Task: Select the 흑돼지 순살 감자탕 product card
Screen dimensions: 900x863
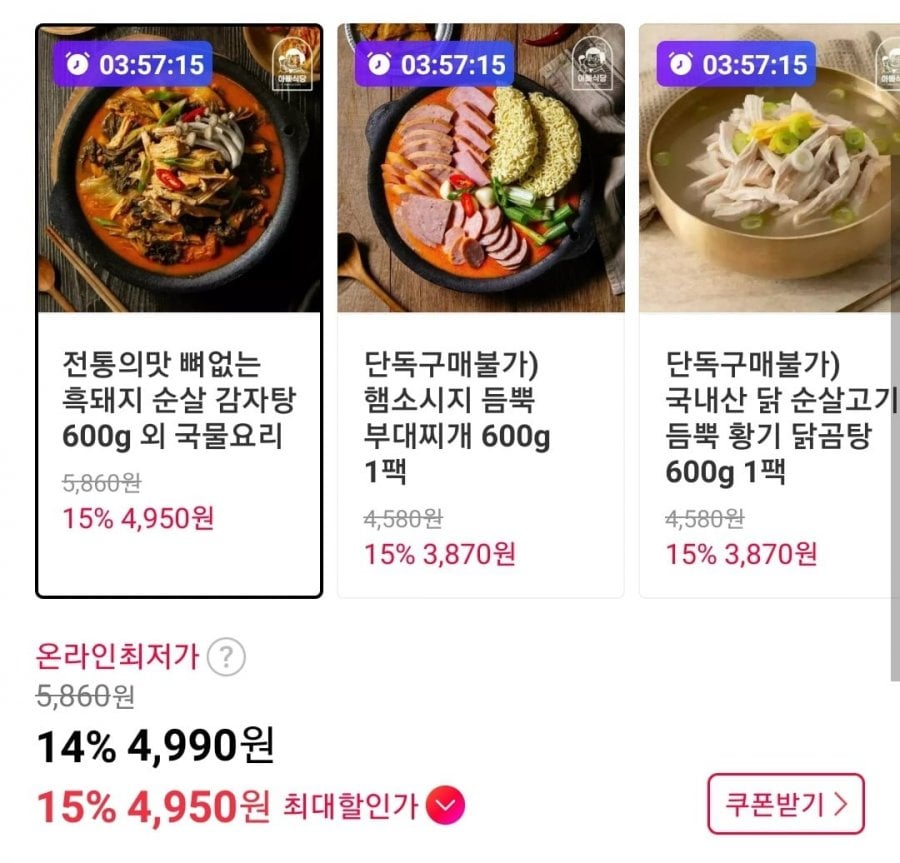Action: coord(179,310)
